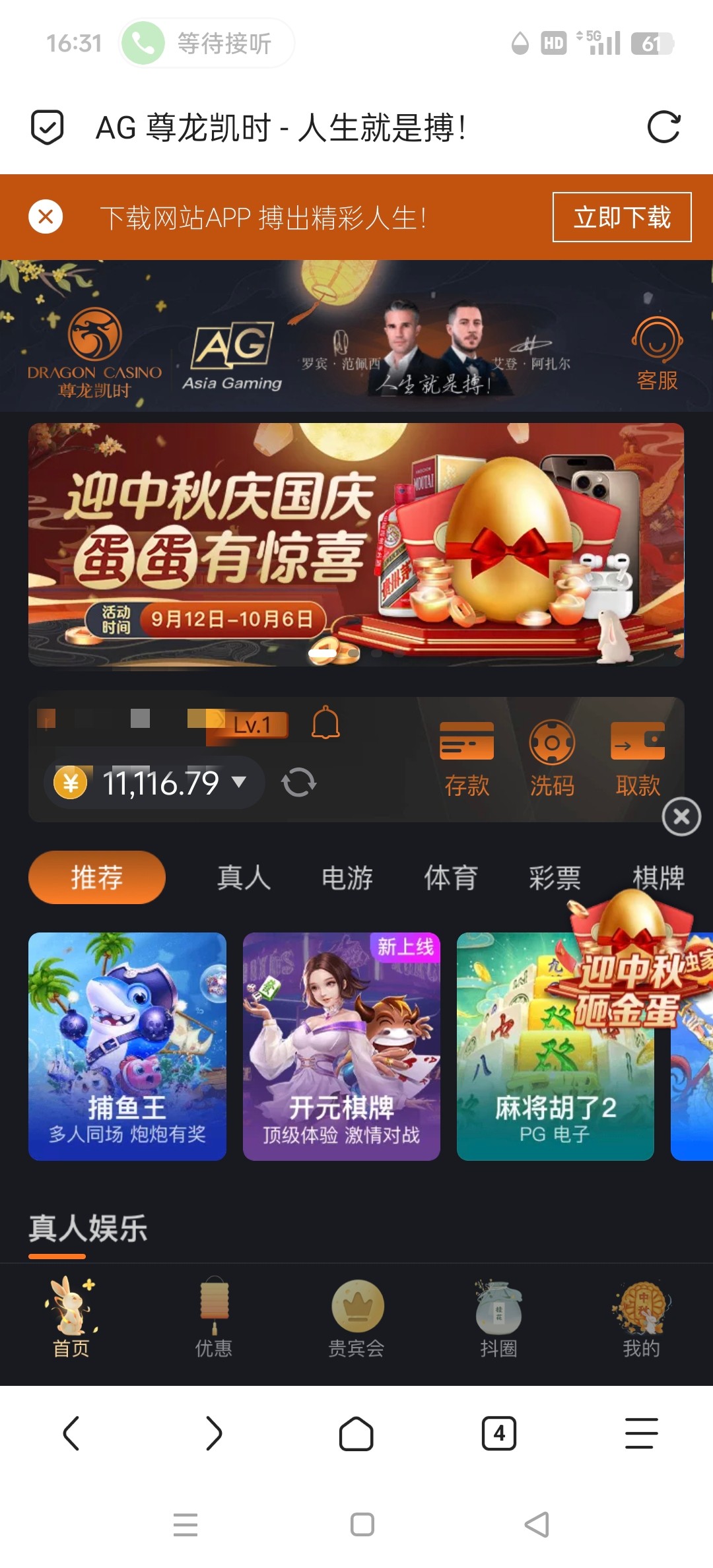This screenshot has width=713, height=1568.
Task: Select the 体育 category tab
Action: pyautogui.click(x=450, y=878)
